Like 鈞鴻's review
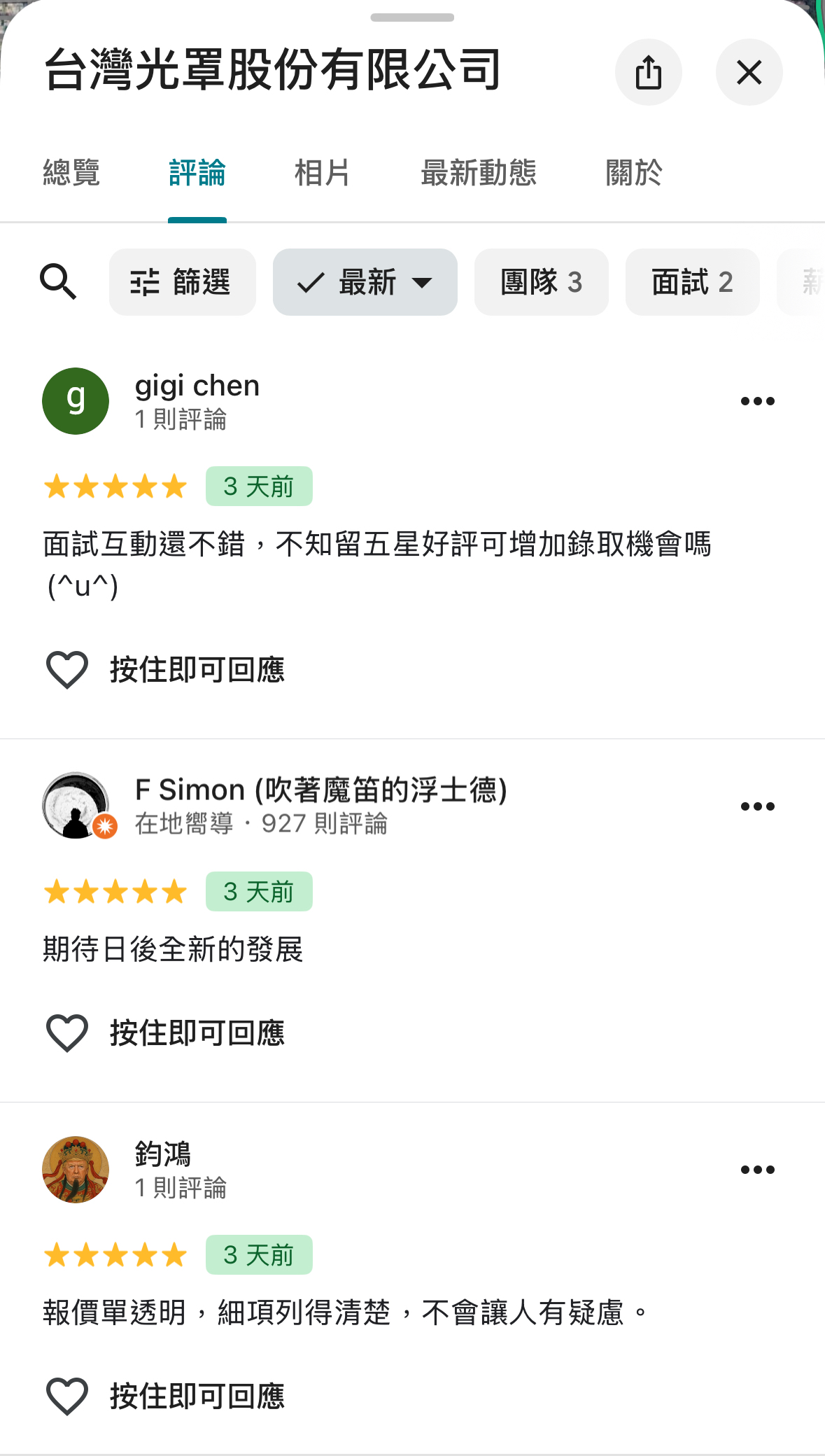This screenshot has width=825, height=1456. point(67,1396)
